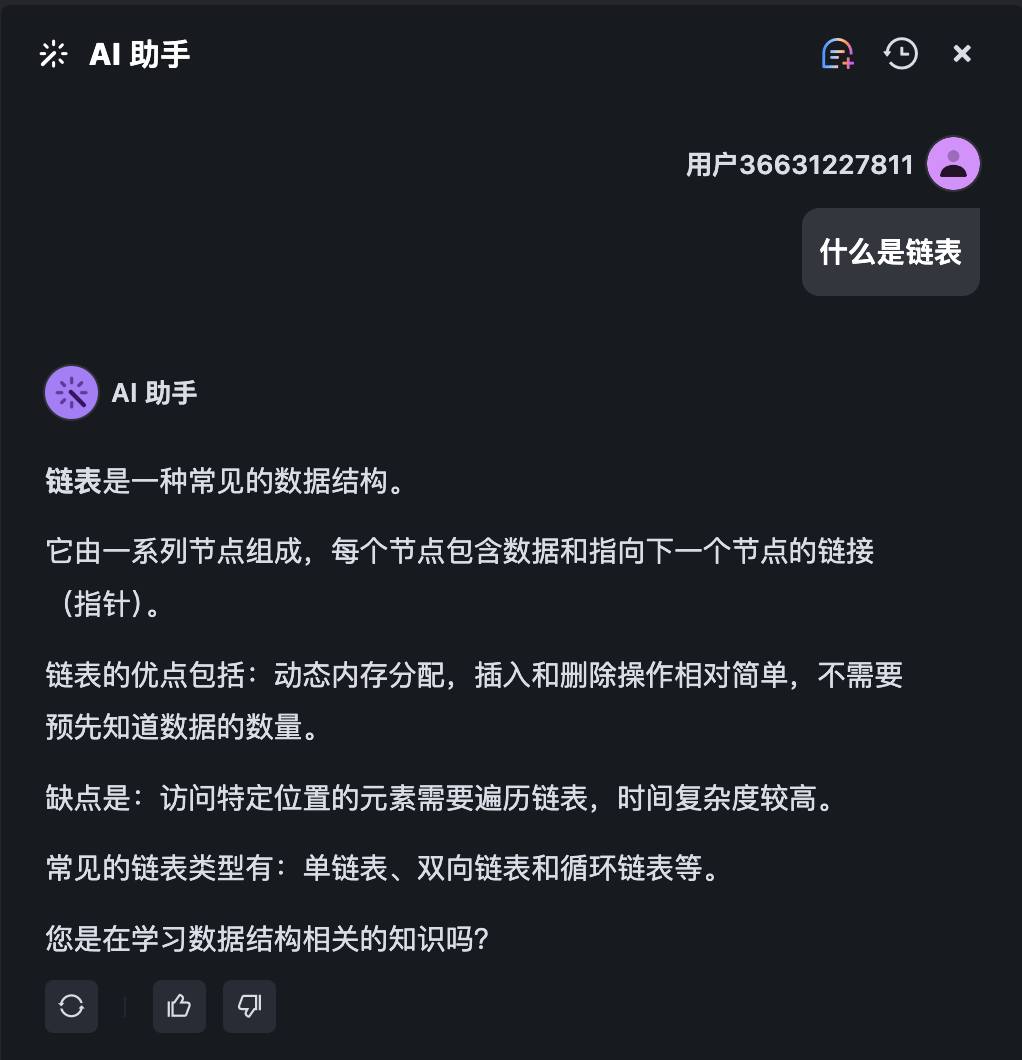Like the AI response with thumbs up
This screenshot has width=1022, height=1060.
tap(179, 1006)
